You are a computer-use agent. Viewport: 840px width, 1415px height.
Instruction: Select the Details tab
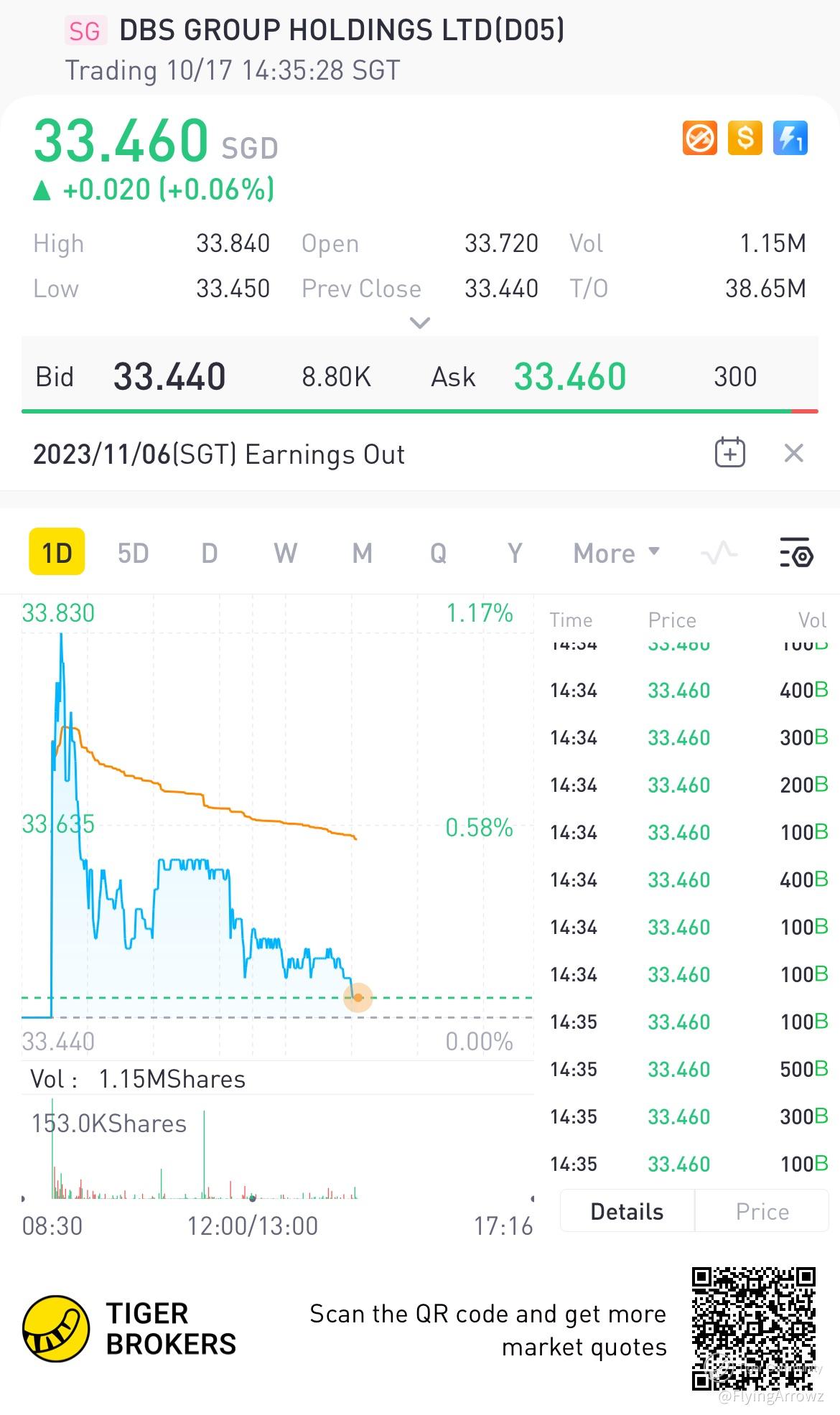pyautogui.click(x=627, y=1212)
